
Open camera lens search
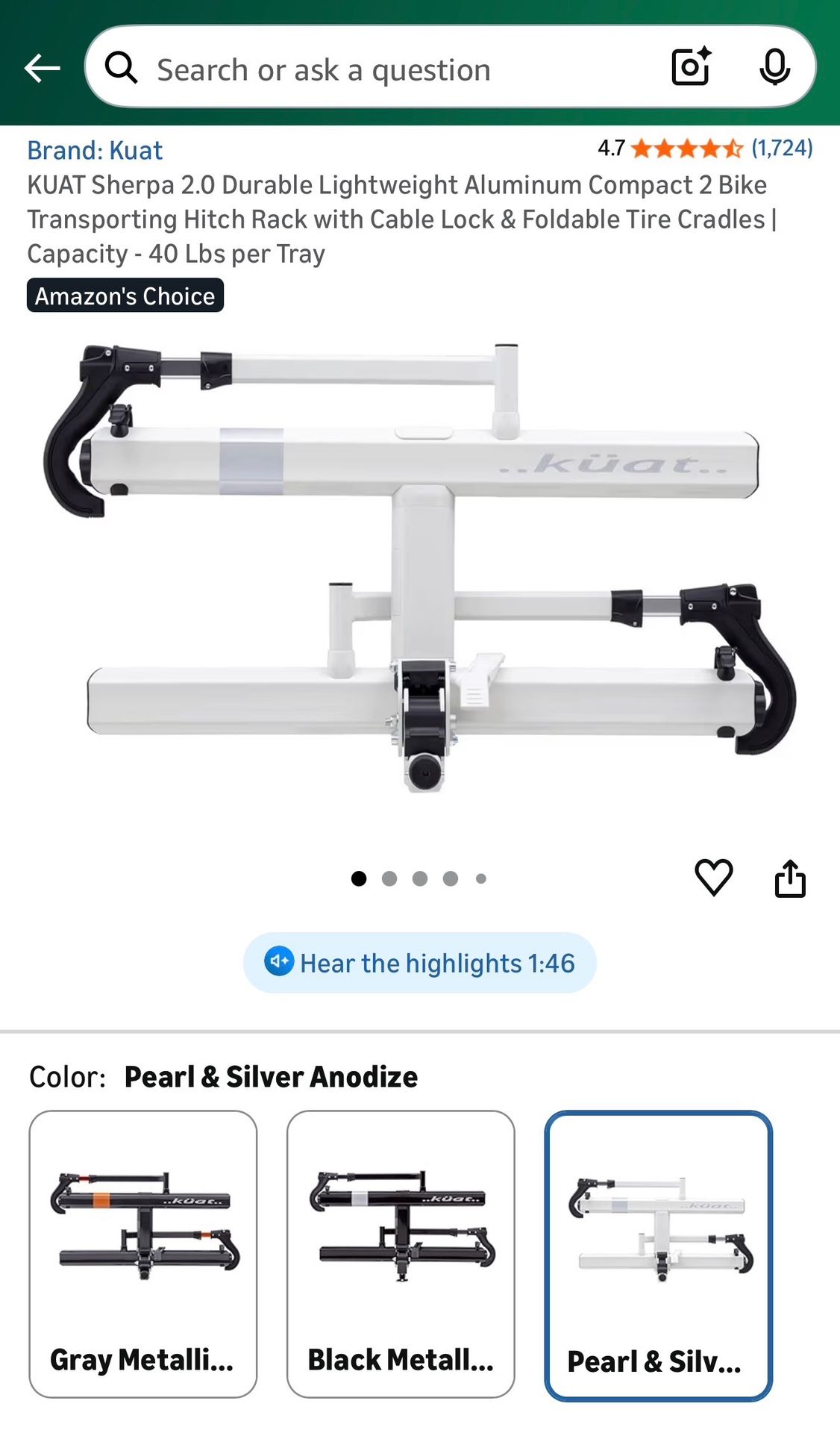point(691,67)
